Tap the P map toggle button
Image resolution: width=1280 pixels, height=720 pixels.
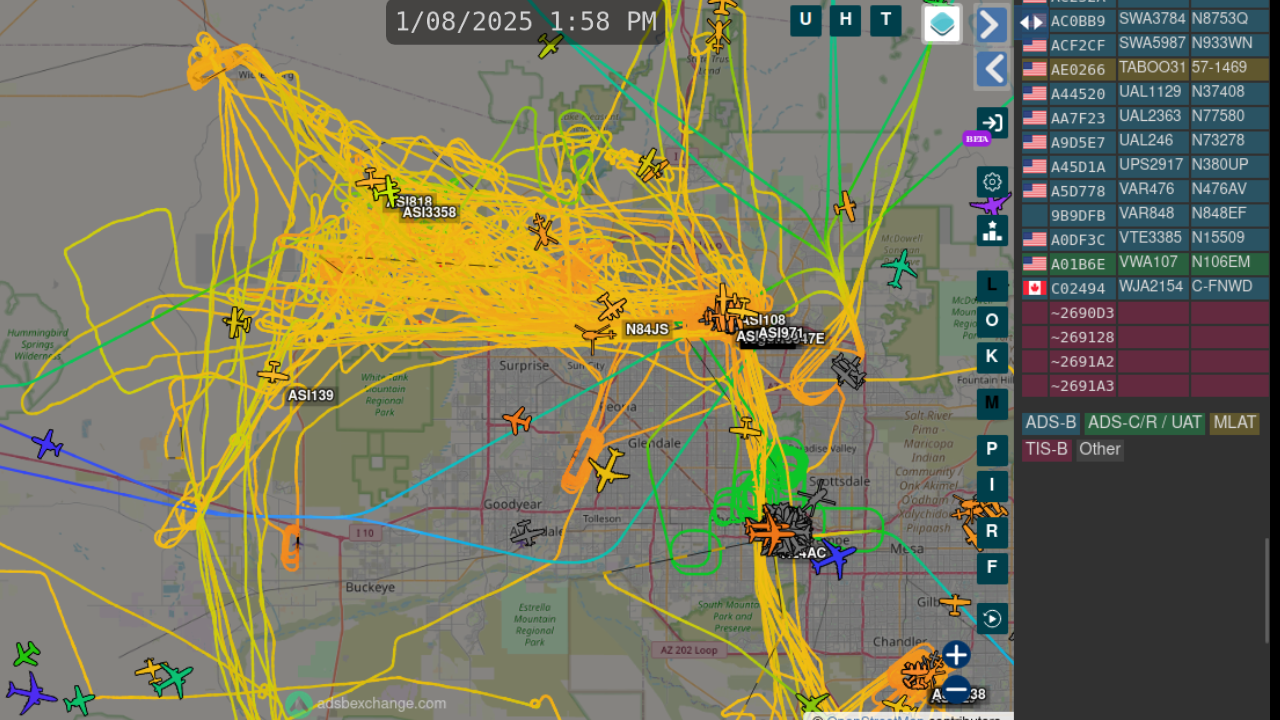tap(992, 449)
